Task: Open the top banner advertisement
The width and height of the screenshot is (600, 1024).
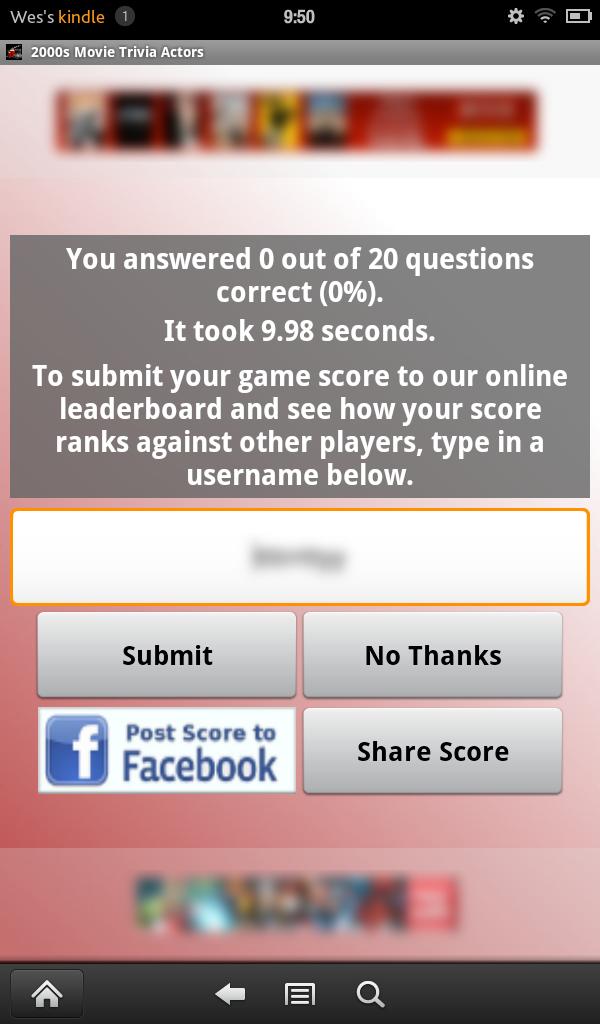Action: click(297, 121)
